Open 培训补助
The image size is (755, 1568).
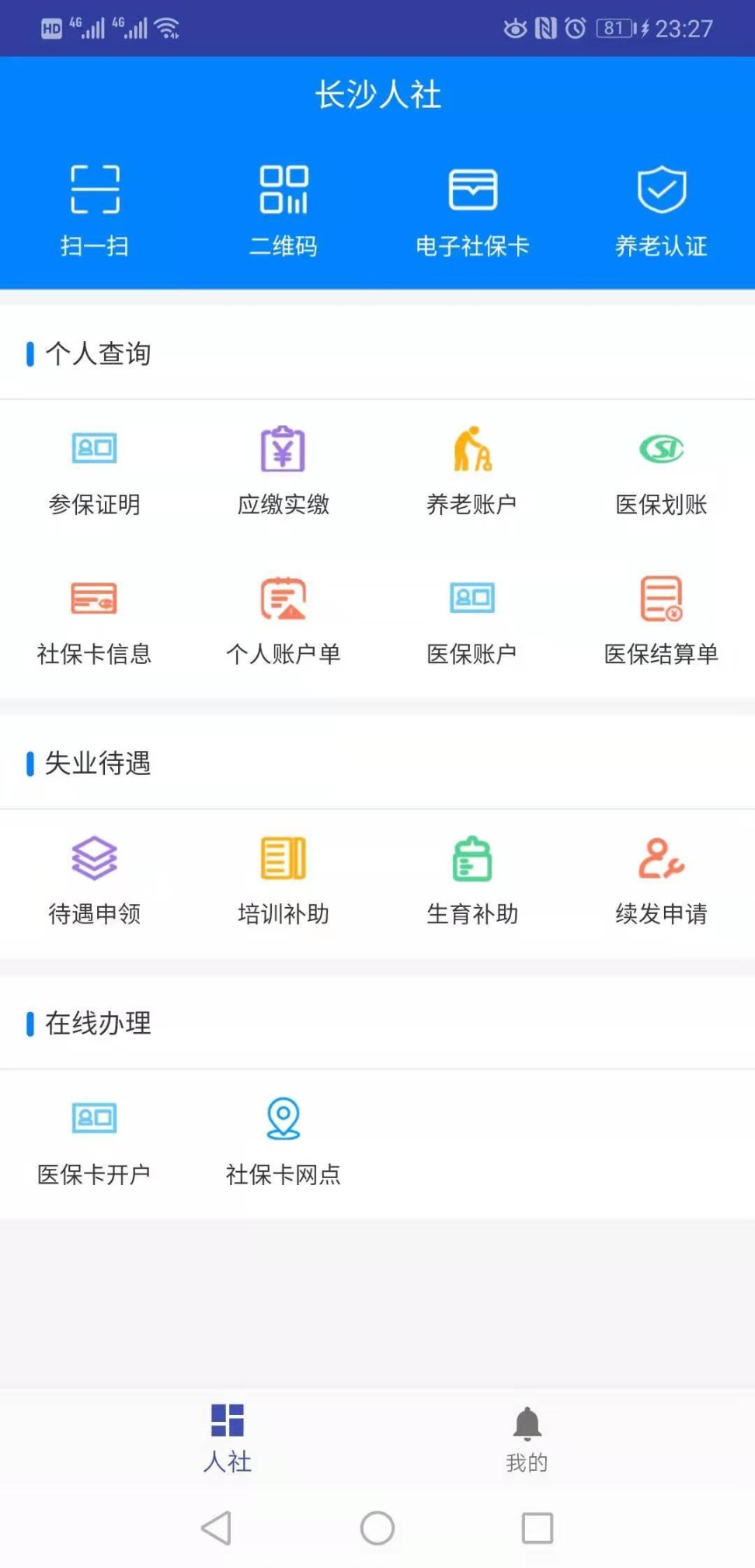coord(284,879)
